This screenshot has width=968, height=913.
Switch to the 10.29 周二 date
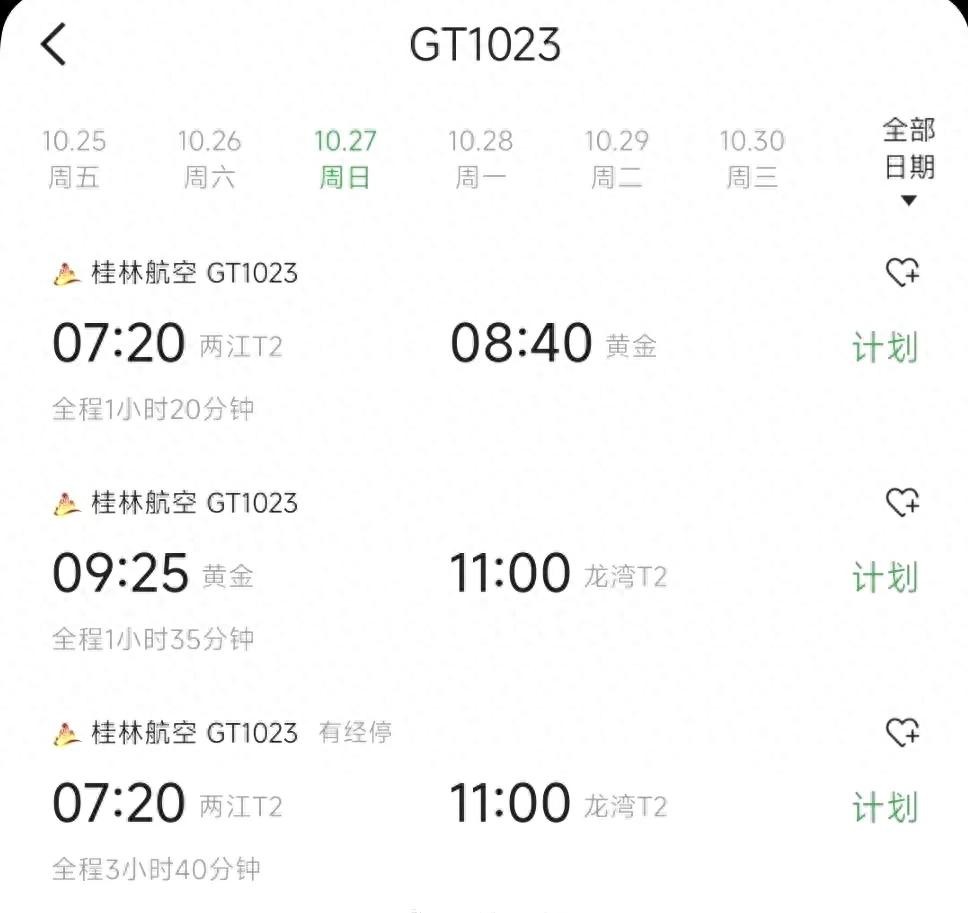click(616, 159)
